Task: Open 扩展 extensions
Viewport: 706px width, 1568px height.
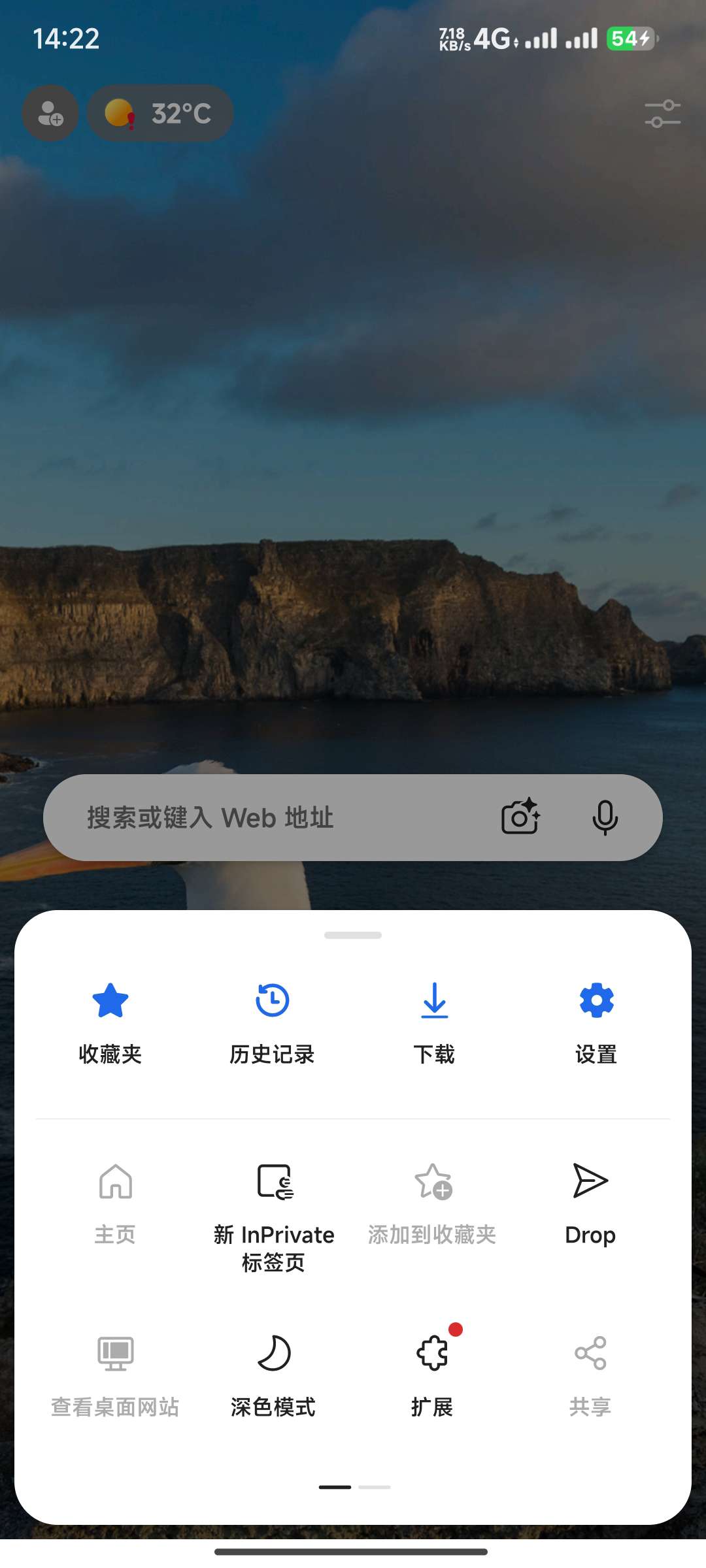Action: [x=432, y=1372]
